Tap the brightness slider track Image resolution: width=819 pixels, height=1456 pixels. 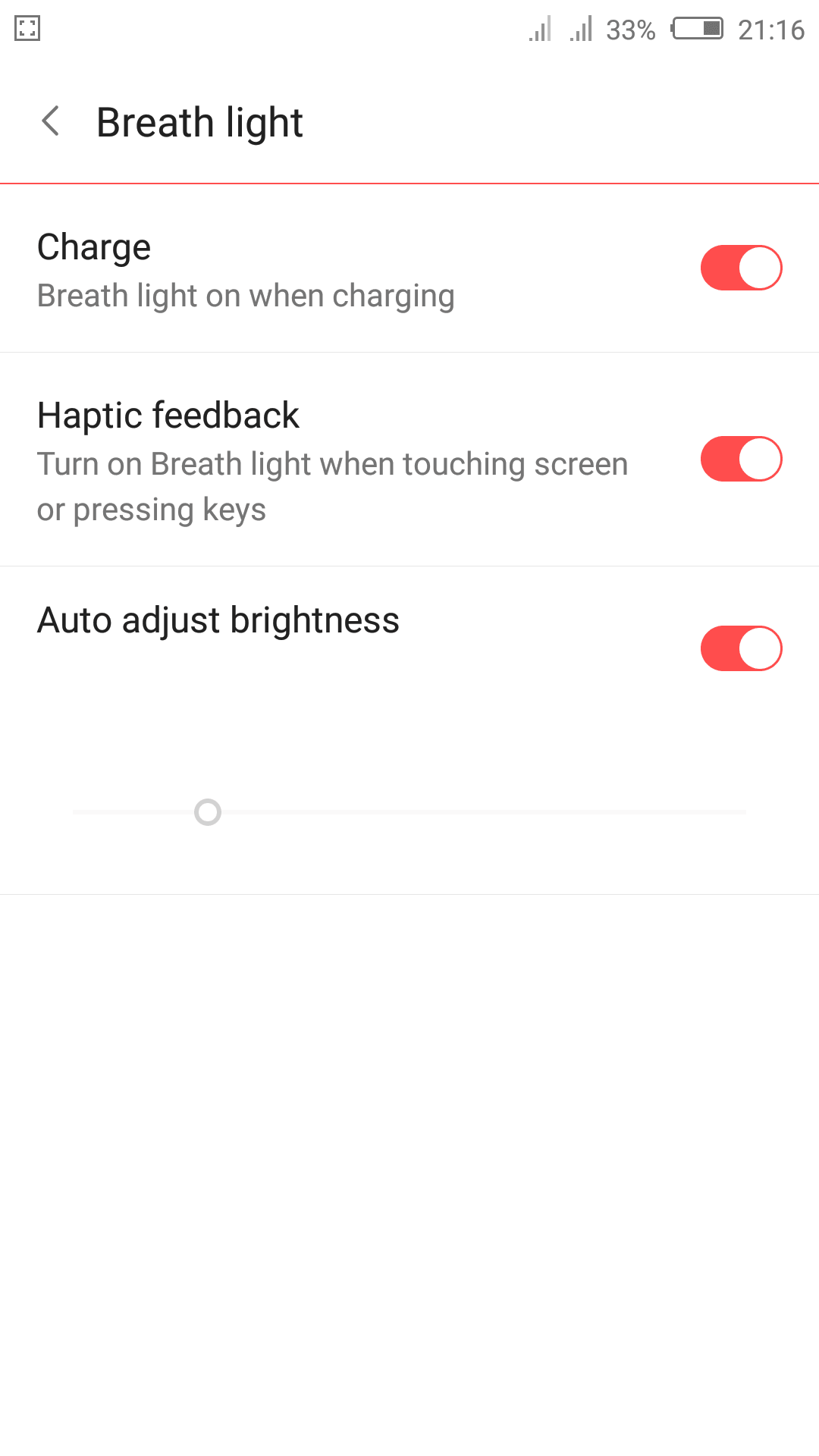click(x=409, y=812)
